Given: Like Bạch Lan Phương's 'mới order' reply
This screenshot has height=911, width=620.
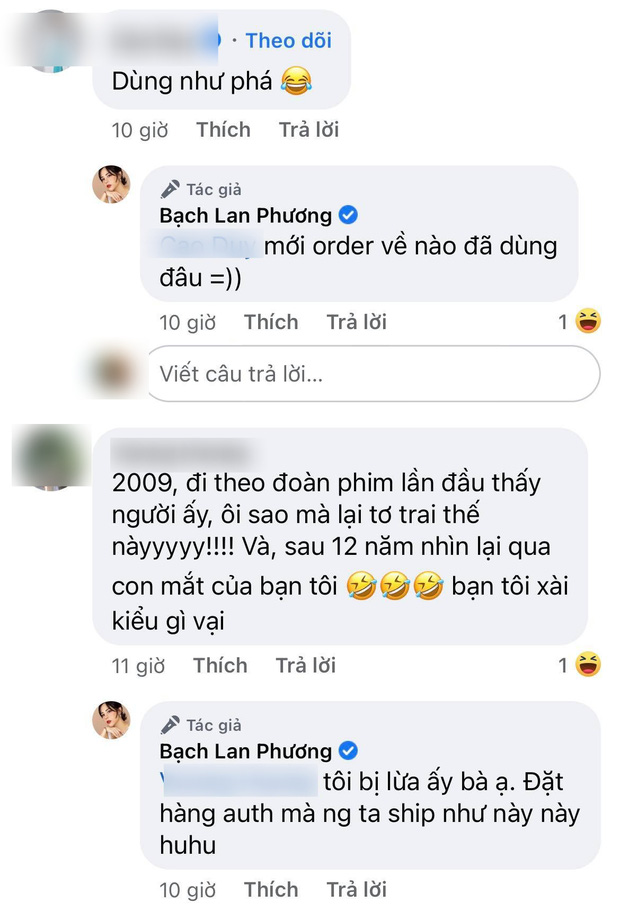Looking at the screenshot, I should 271,322.
